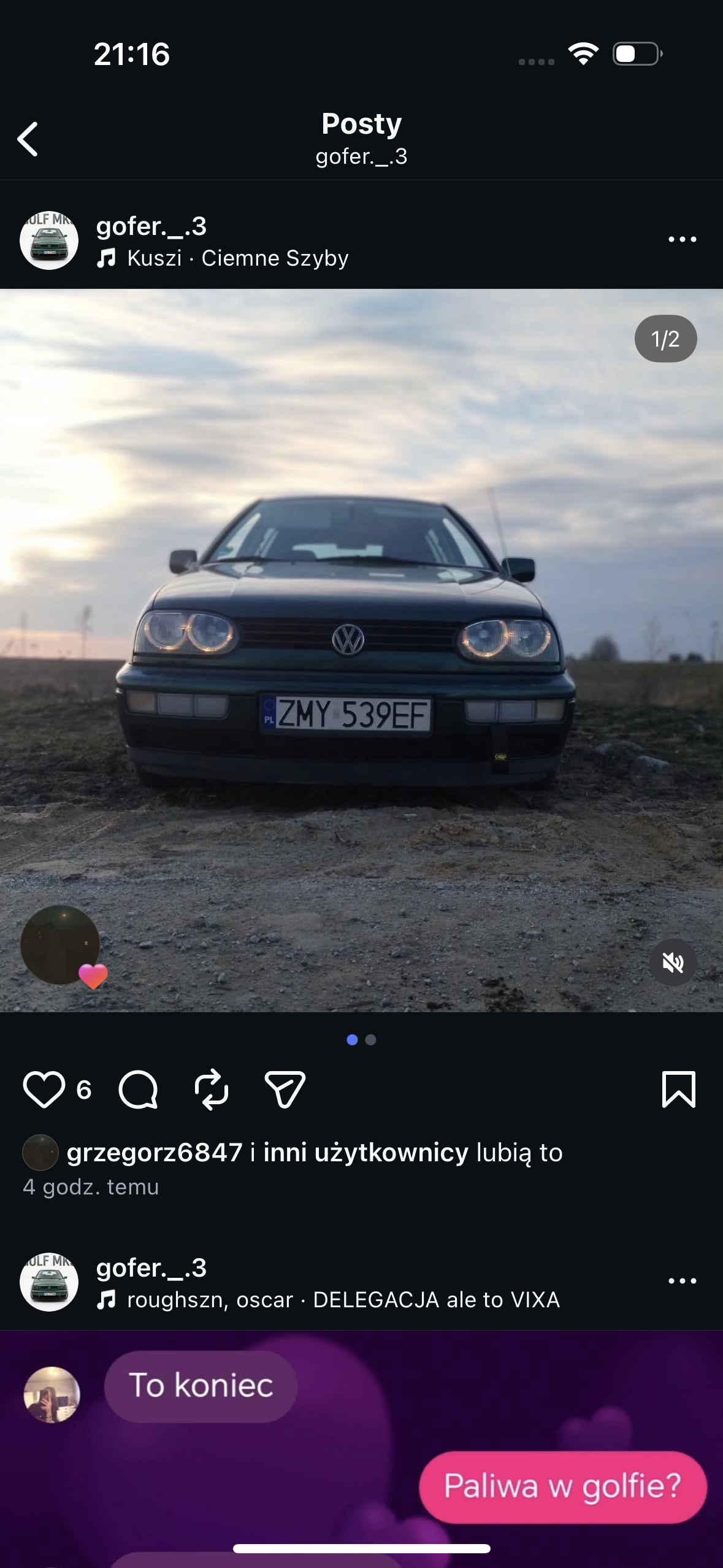Unmute the sound on the car post
723x1568 pixels.
click(x=673, y=963)
